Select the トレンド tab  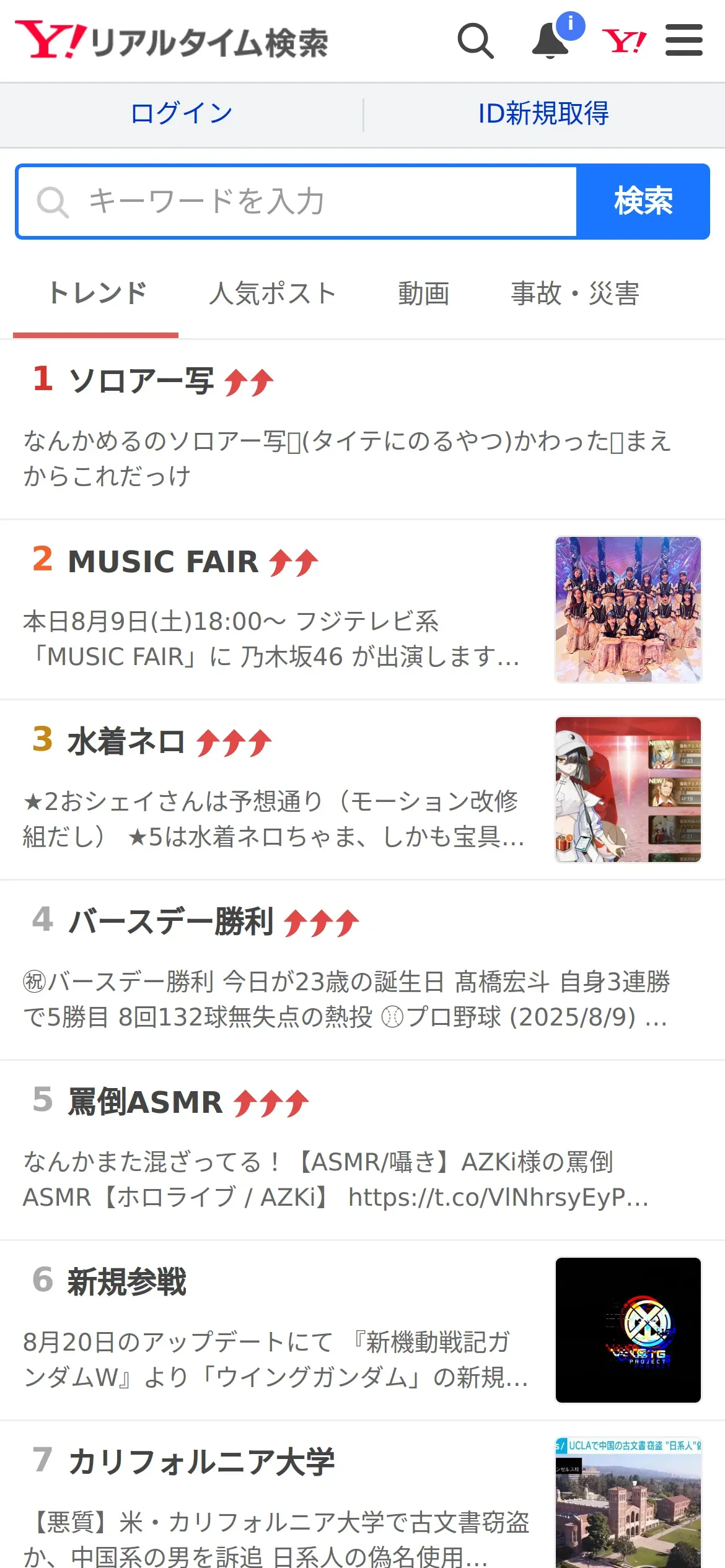97,294
